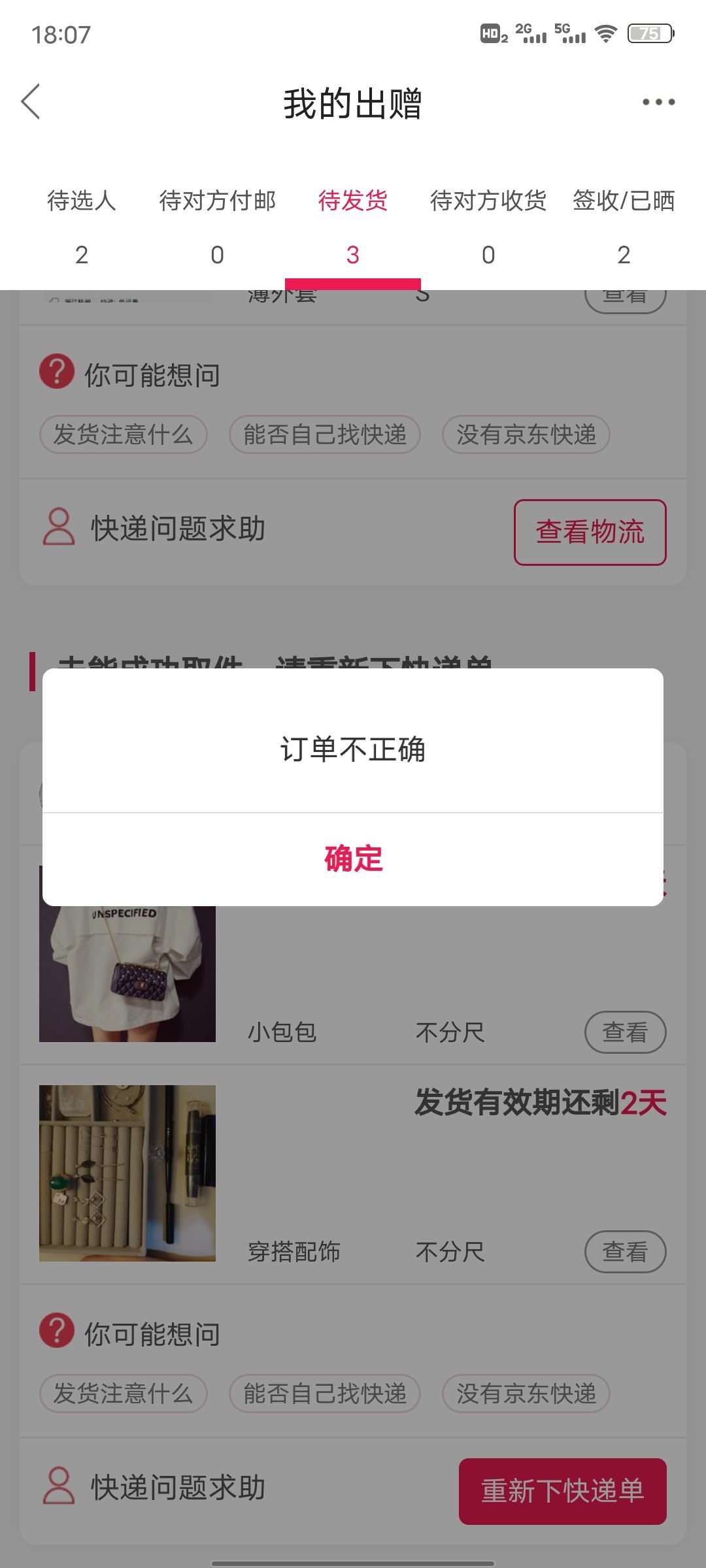View the 小包包 item via 查看
The height and width of the screenshot is (1568, 706).
(x=625, y=1032)
